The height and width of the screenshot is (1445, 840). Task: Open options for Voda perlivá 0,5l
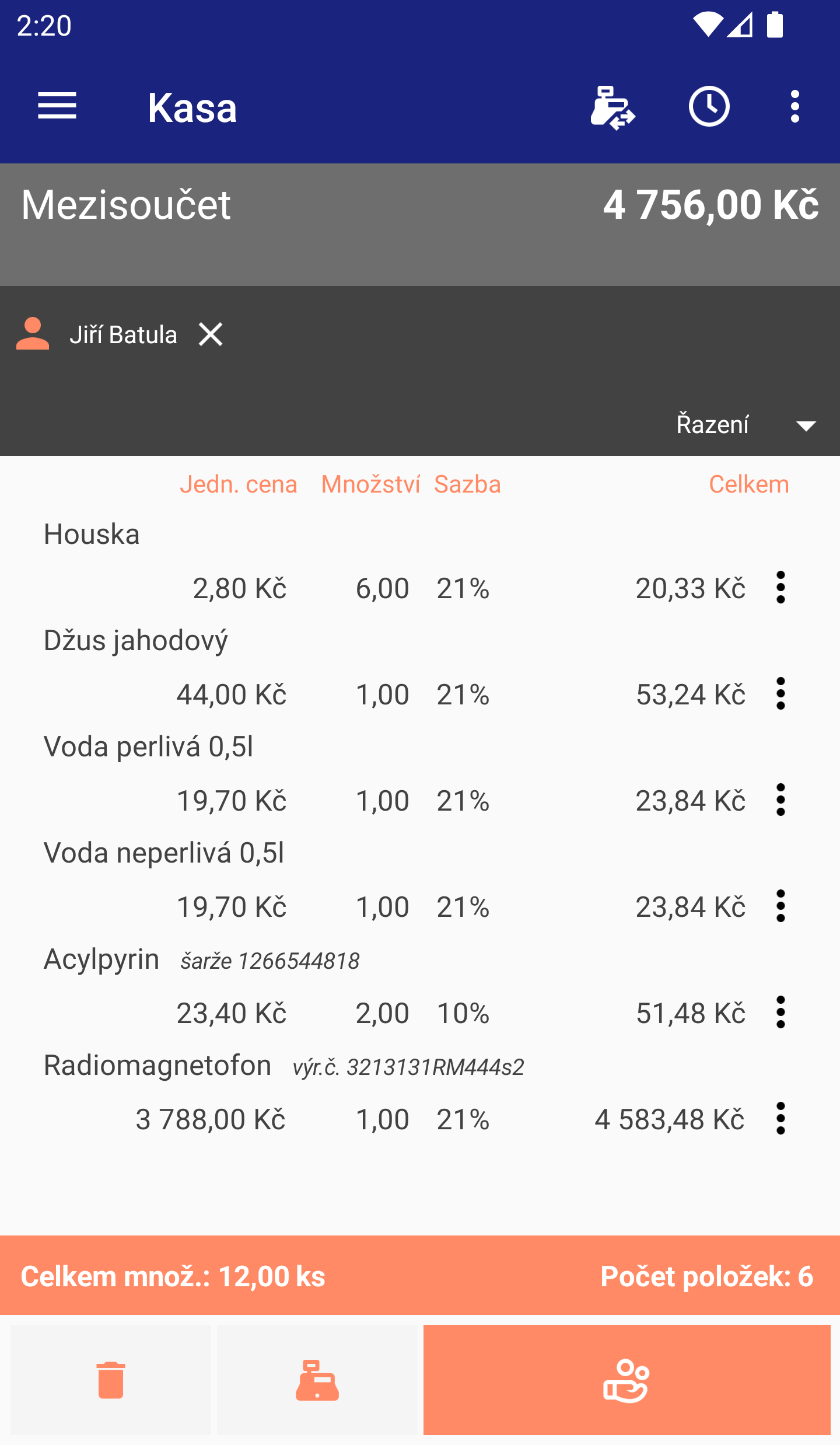780,800
